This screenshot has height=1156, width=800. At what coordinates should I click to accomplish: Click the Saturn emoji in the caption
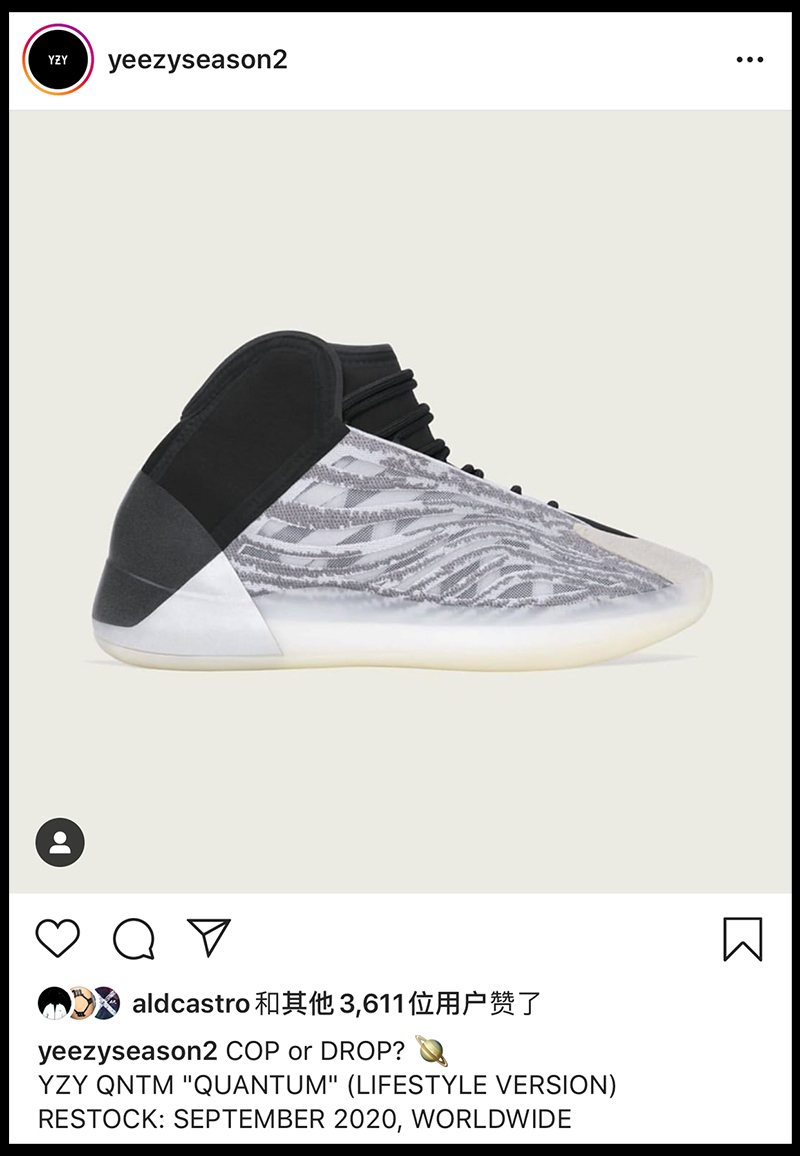pos(432,1051)
